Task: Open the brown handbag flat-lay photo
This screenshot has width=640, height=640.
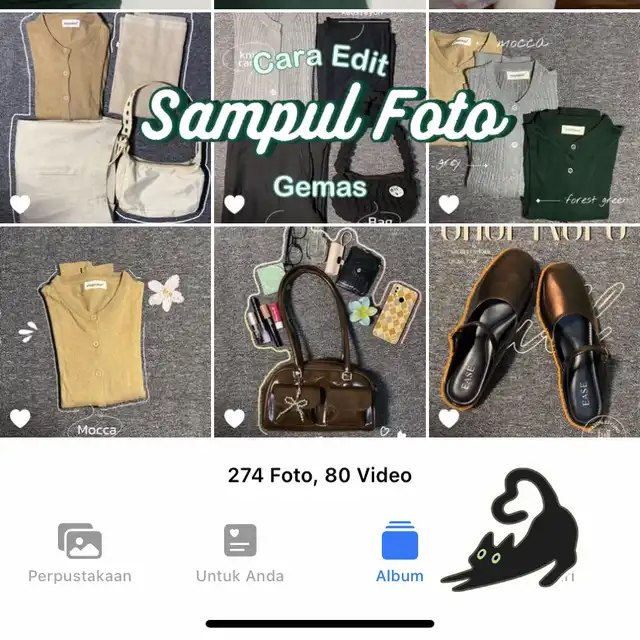Action: tap(320, 332)
